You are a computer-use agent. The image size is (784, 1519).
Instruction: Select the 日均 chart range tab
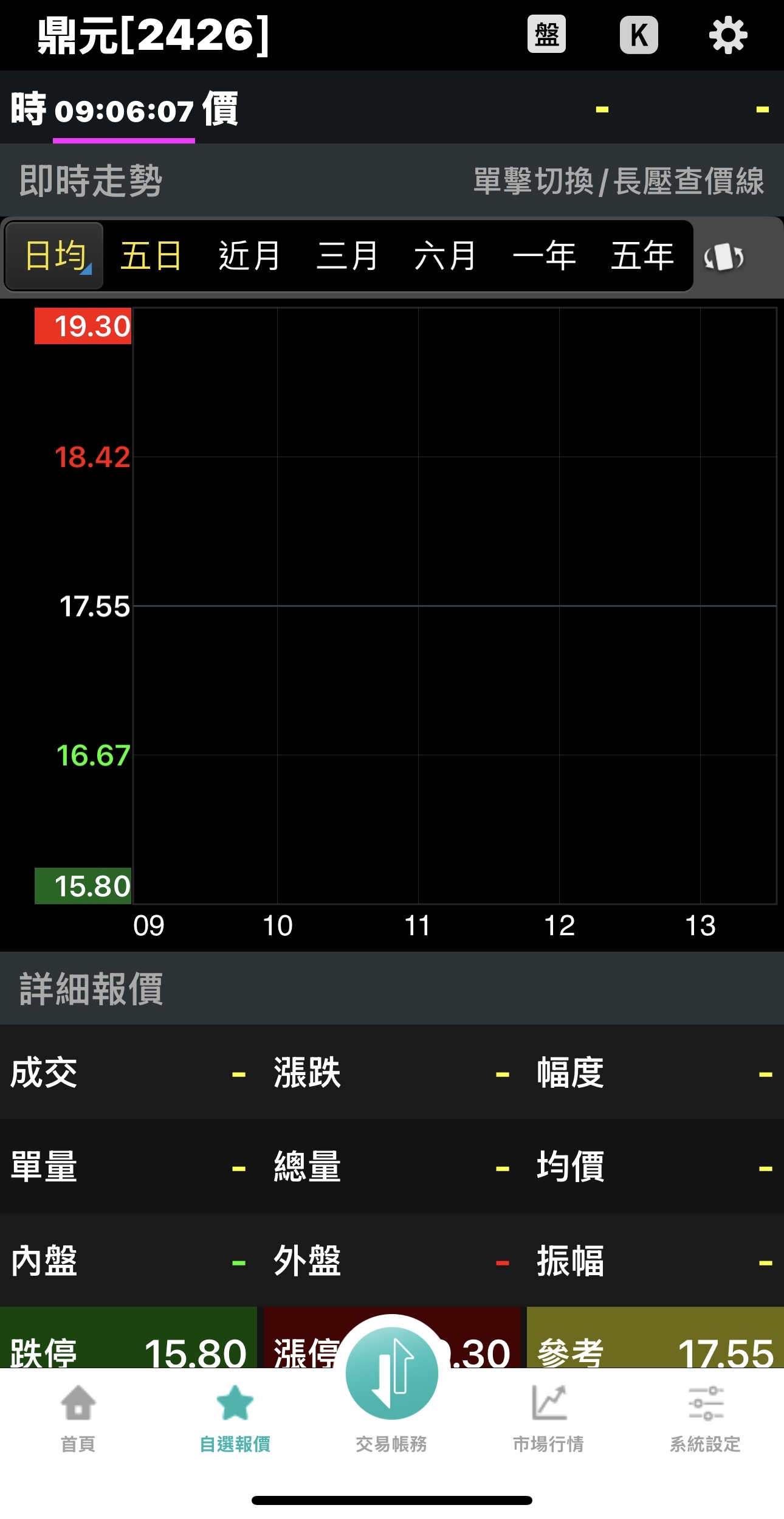click(x=55, y=255)
